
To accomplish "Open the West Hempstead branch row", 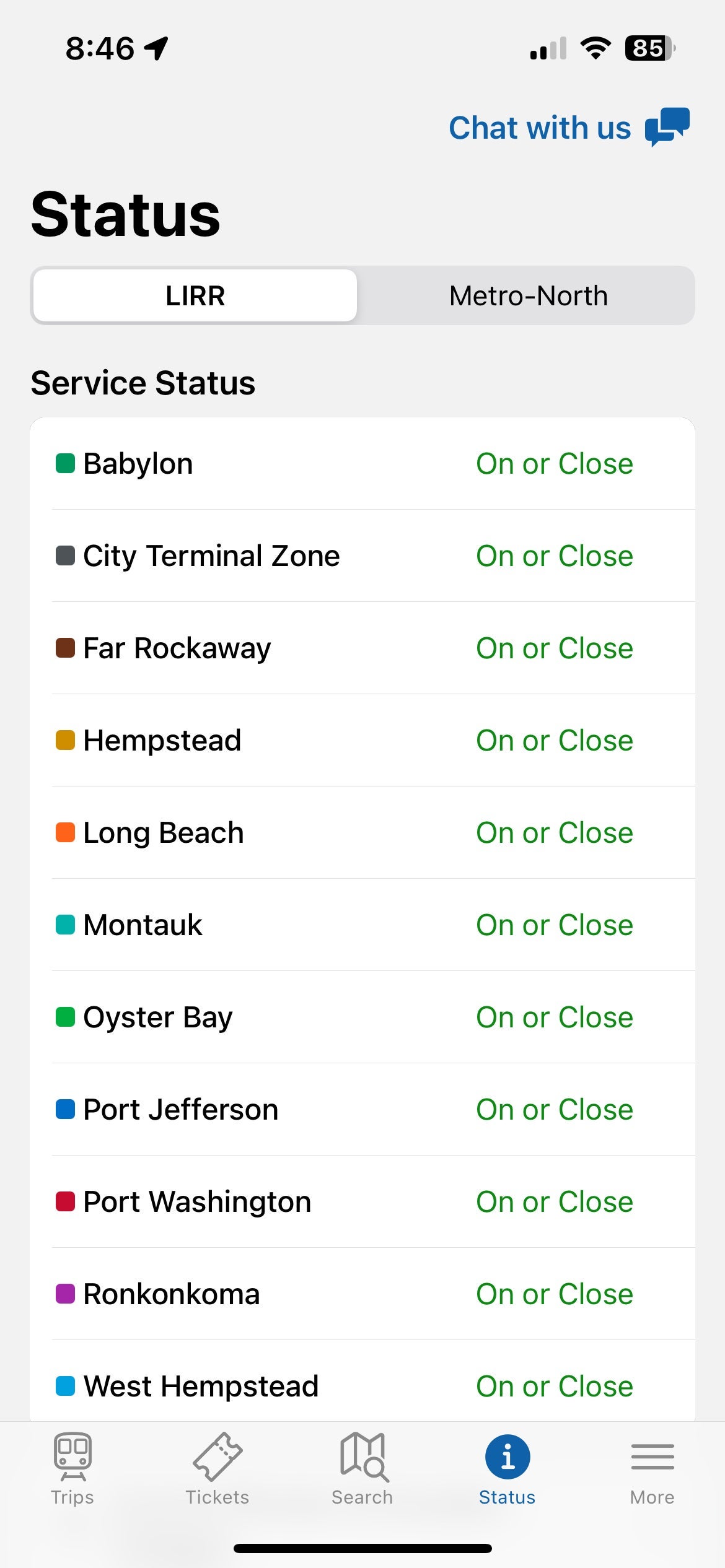I will [x=362, y=1386].
